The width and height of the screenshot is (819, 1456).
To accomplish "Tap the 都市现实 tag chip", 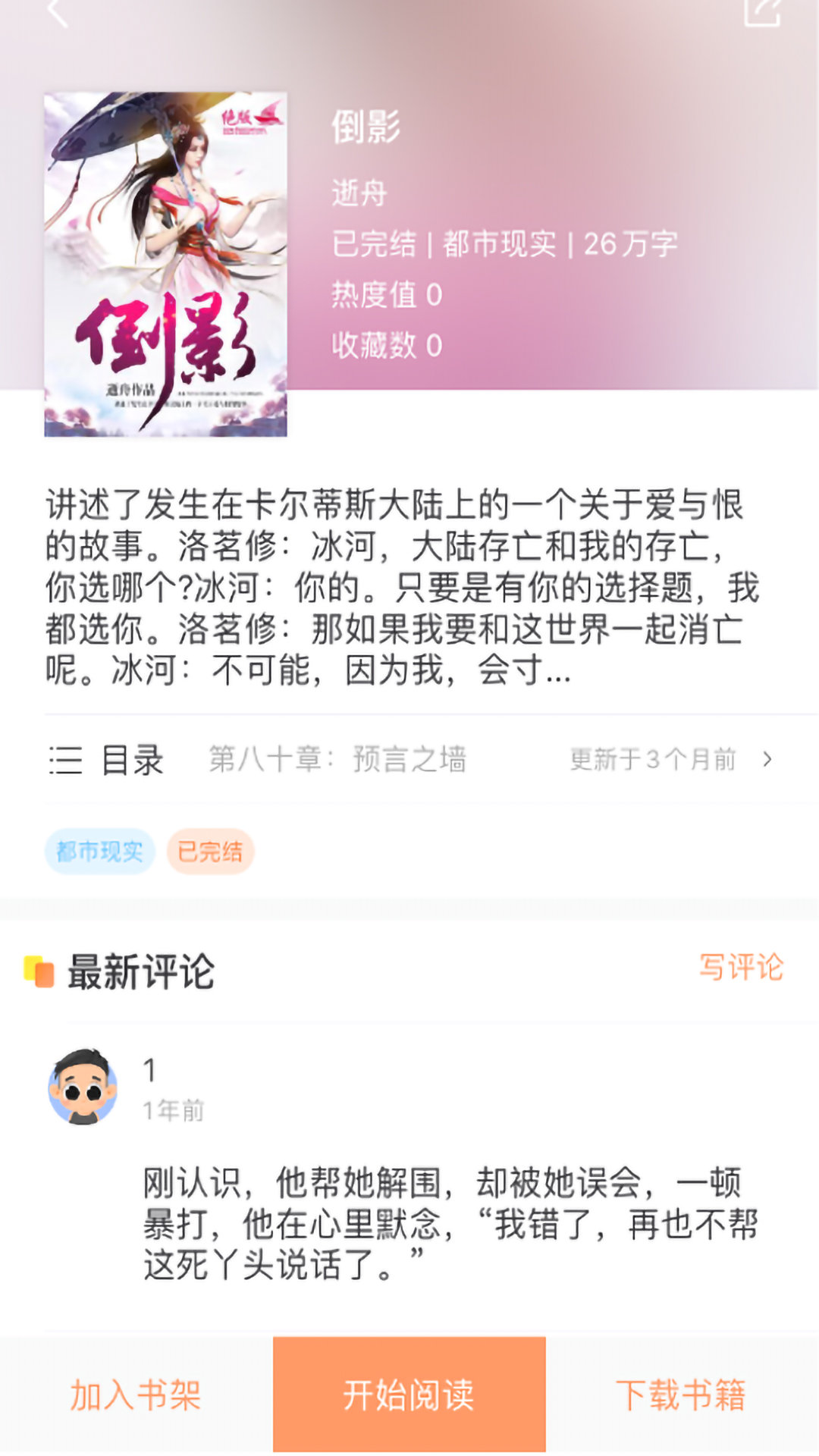I will coord(99,852).
